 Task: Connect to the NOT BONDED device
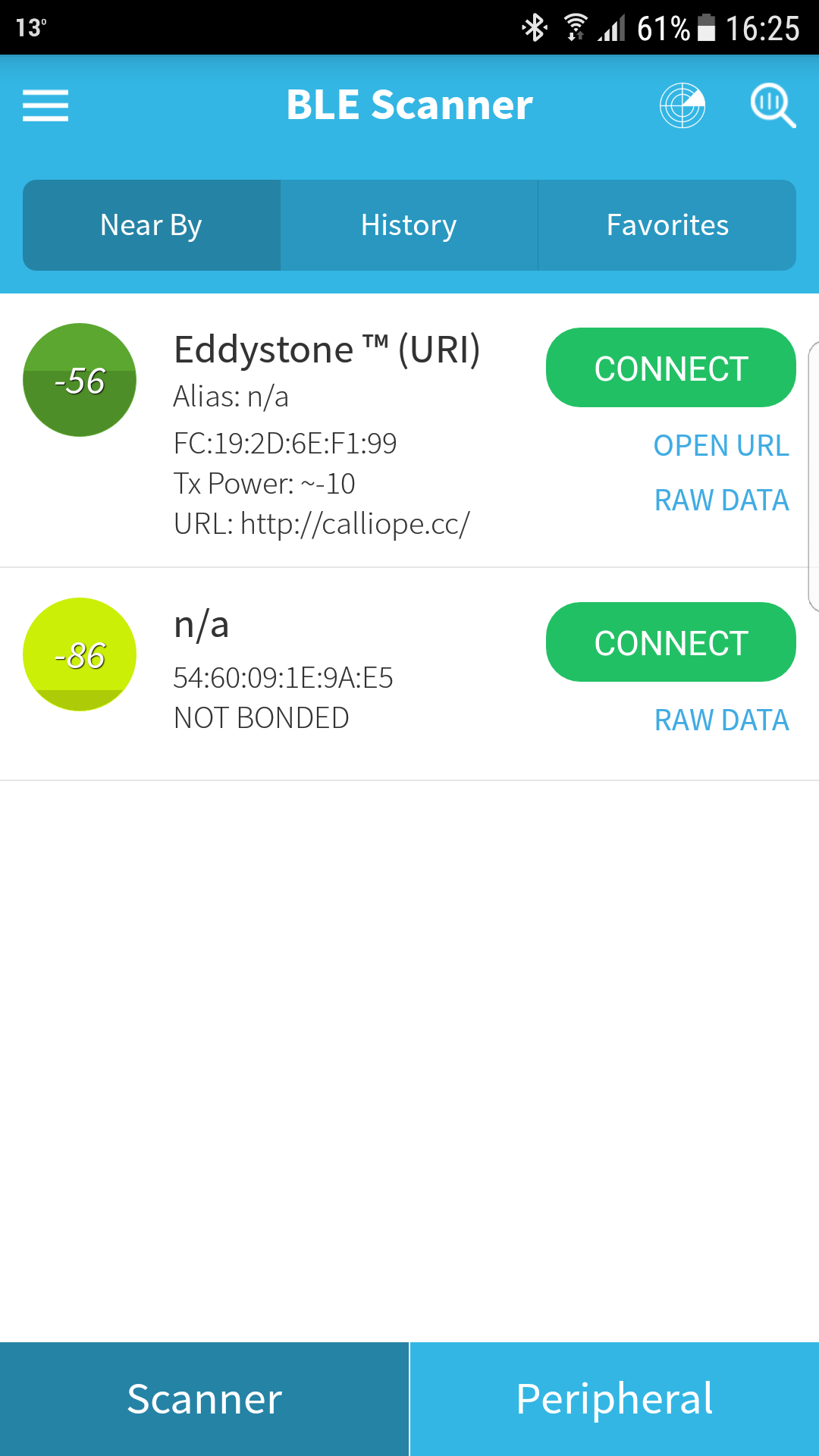pos(670,641)
